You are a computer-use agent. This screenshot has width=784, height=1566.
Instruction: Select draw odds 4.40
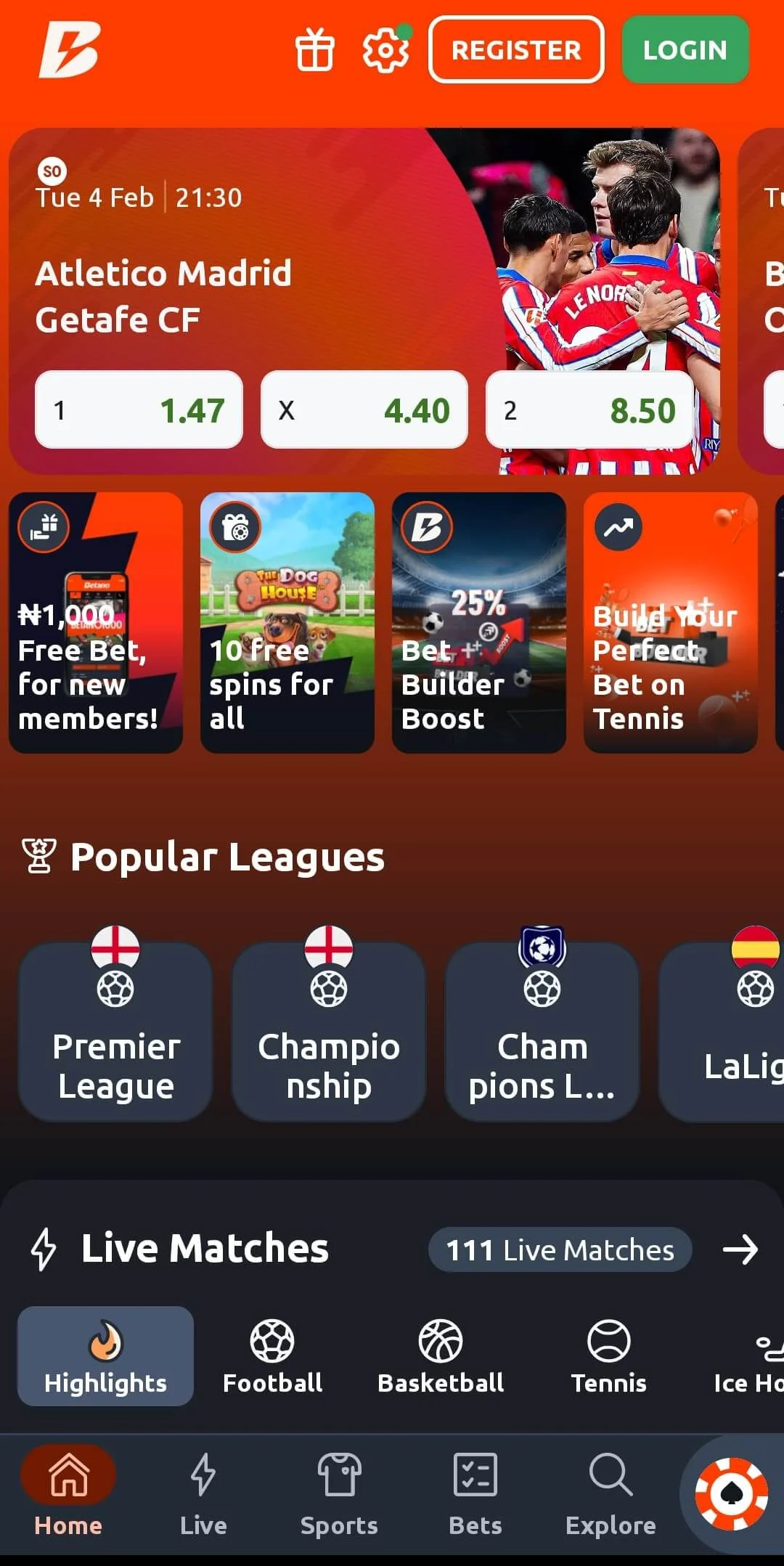pos(364,410)
